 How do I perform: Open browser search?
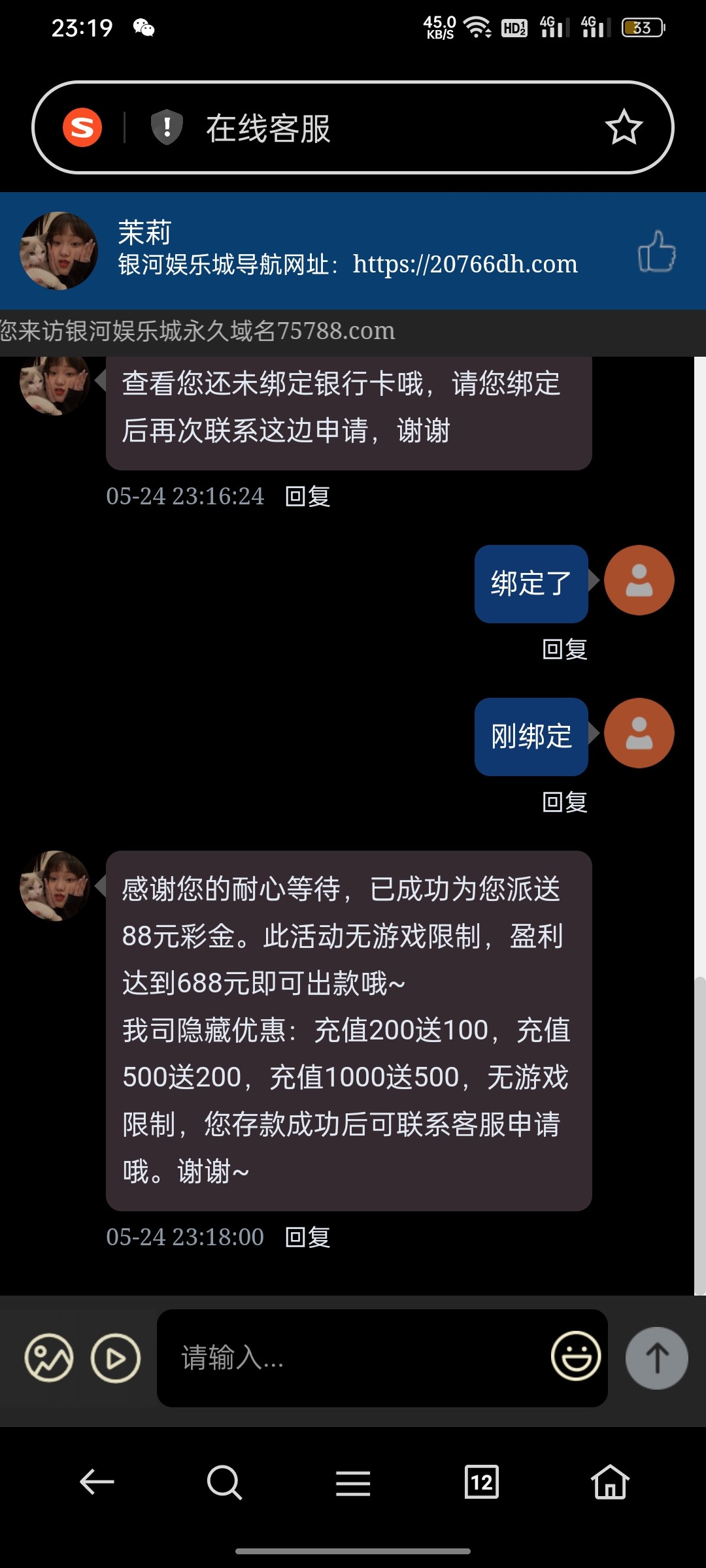[x=224, y=1482]
